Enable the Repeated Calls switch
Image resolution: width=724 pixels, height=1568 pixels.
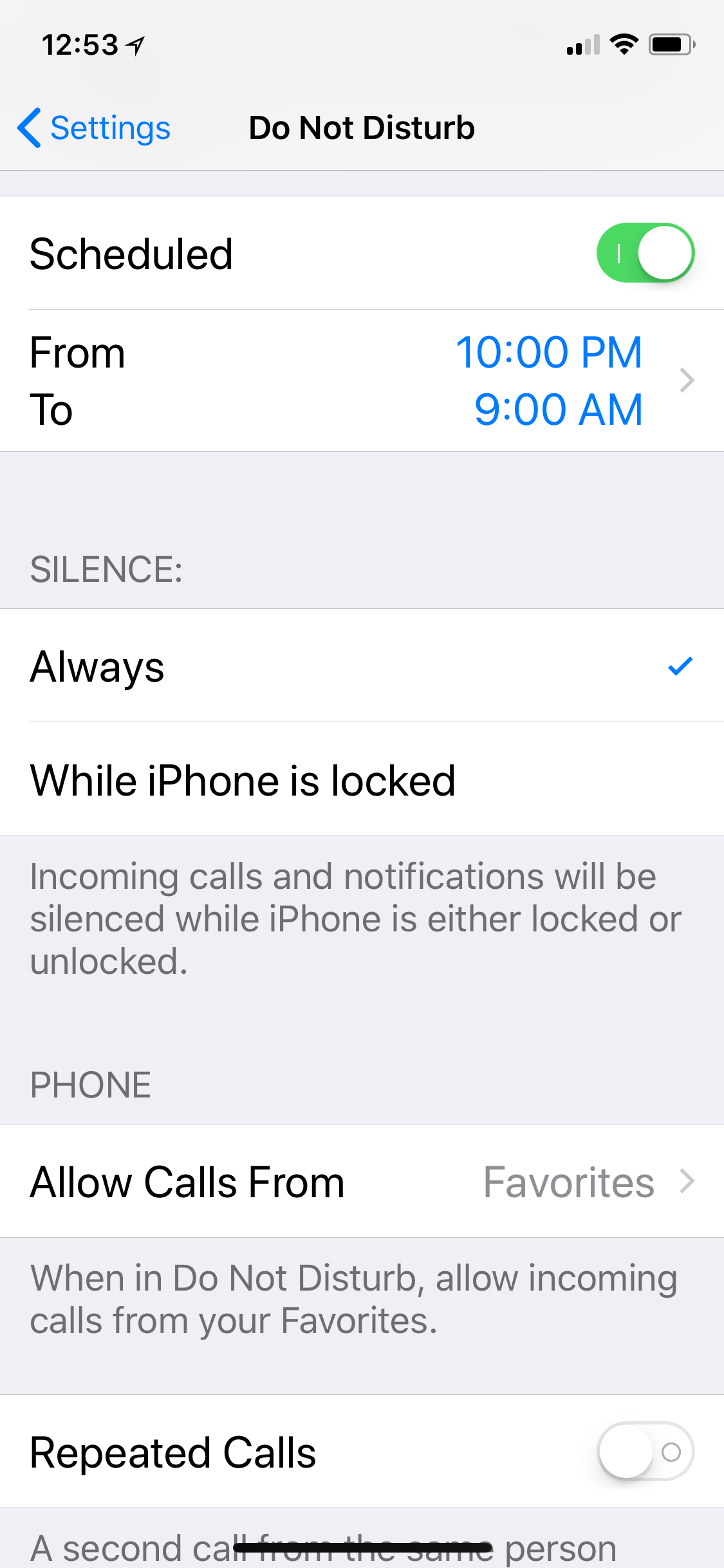(x=645, y=1451)
